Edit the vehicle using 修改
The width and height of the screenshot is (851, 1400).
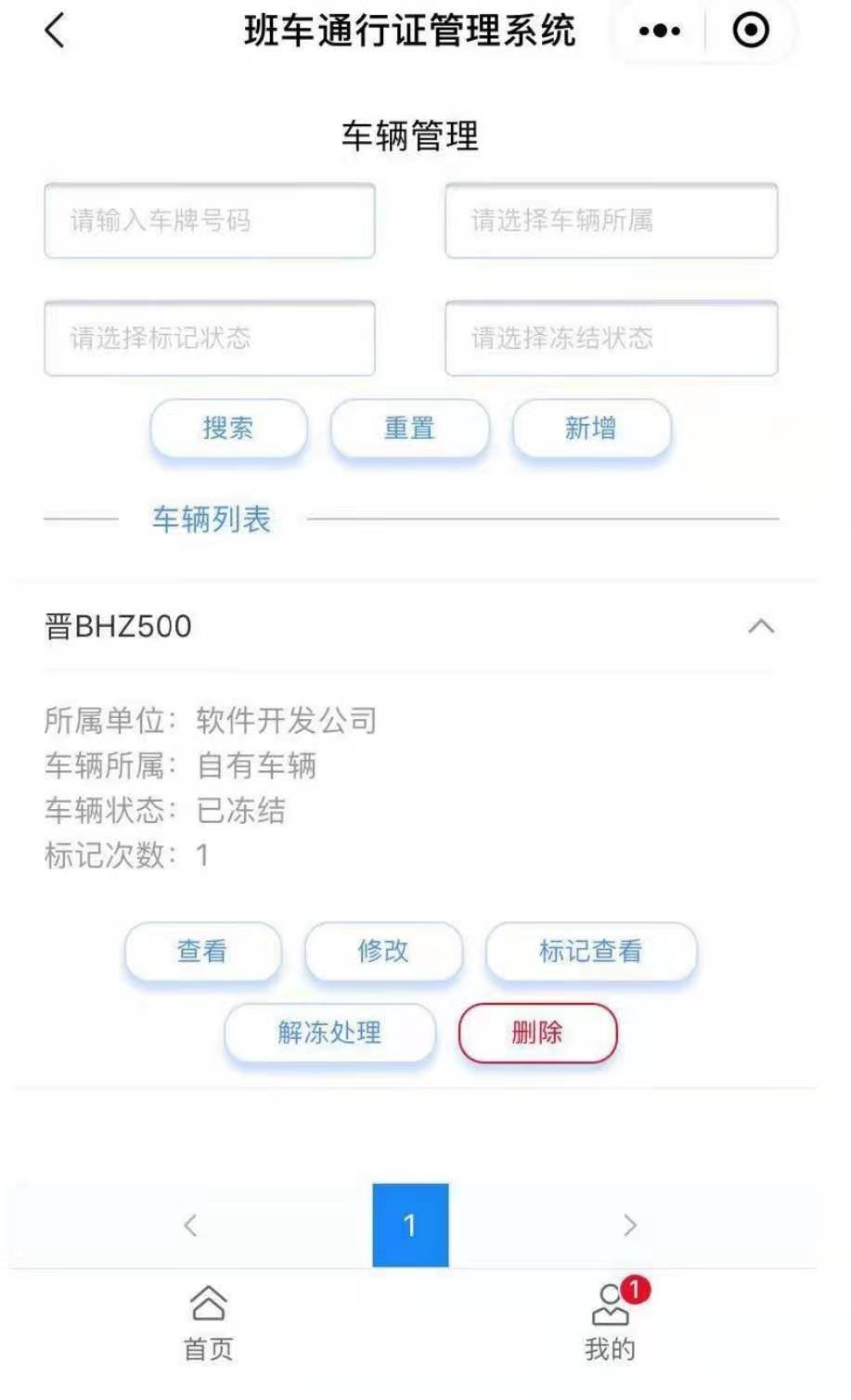[x=383, y=951]
